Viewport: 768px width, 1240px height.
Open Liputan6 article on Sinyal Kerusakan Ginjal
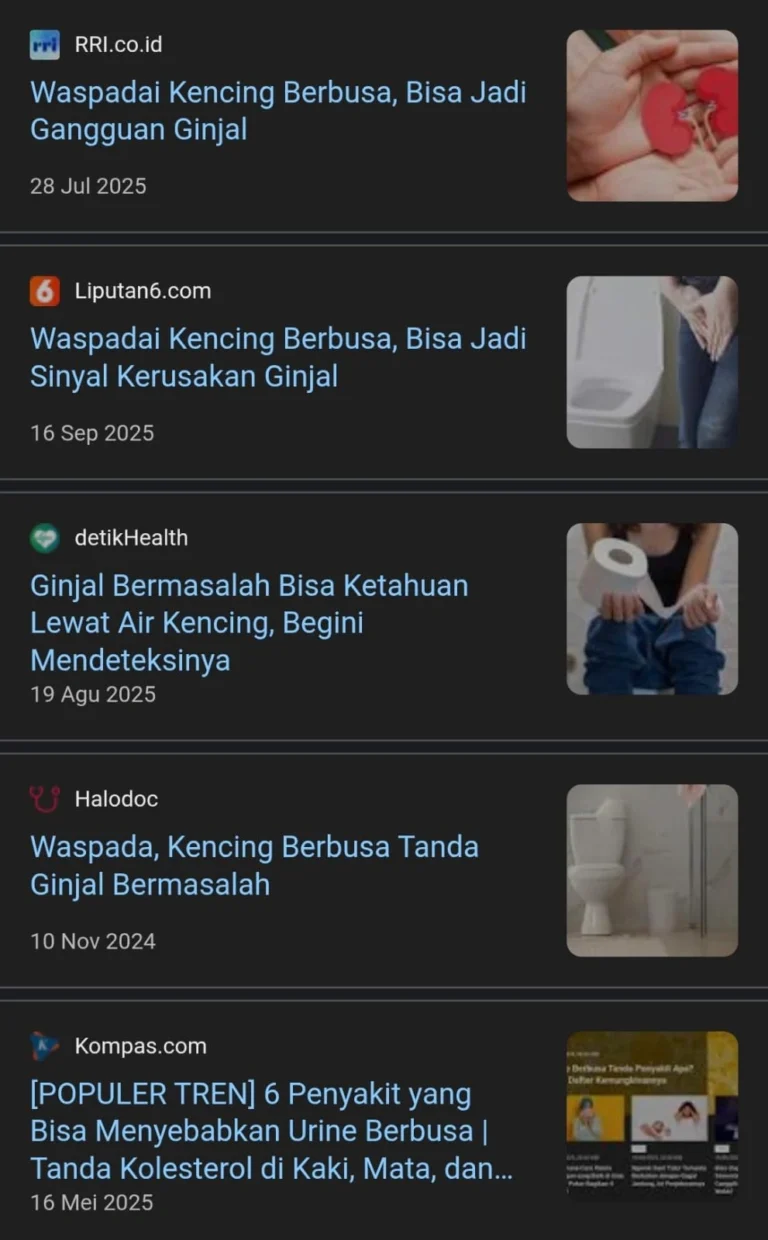coord(278,357)
